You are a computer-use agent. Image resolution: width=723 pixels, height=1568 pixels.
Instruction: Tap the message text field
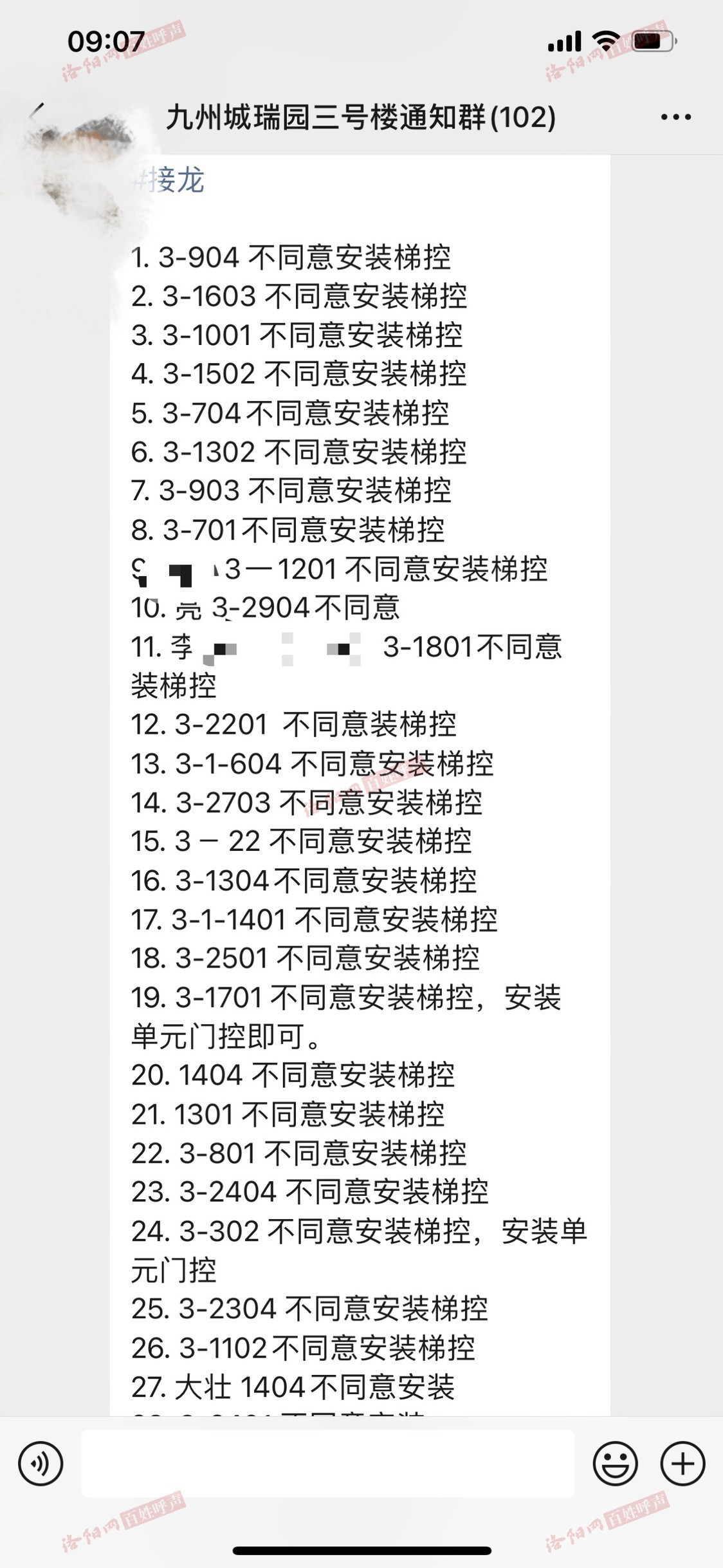pos(327,1463)
